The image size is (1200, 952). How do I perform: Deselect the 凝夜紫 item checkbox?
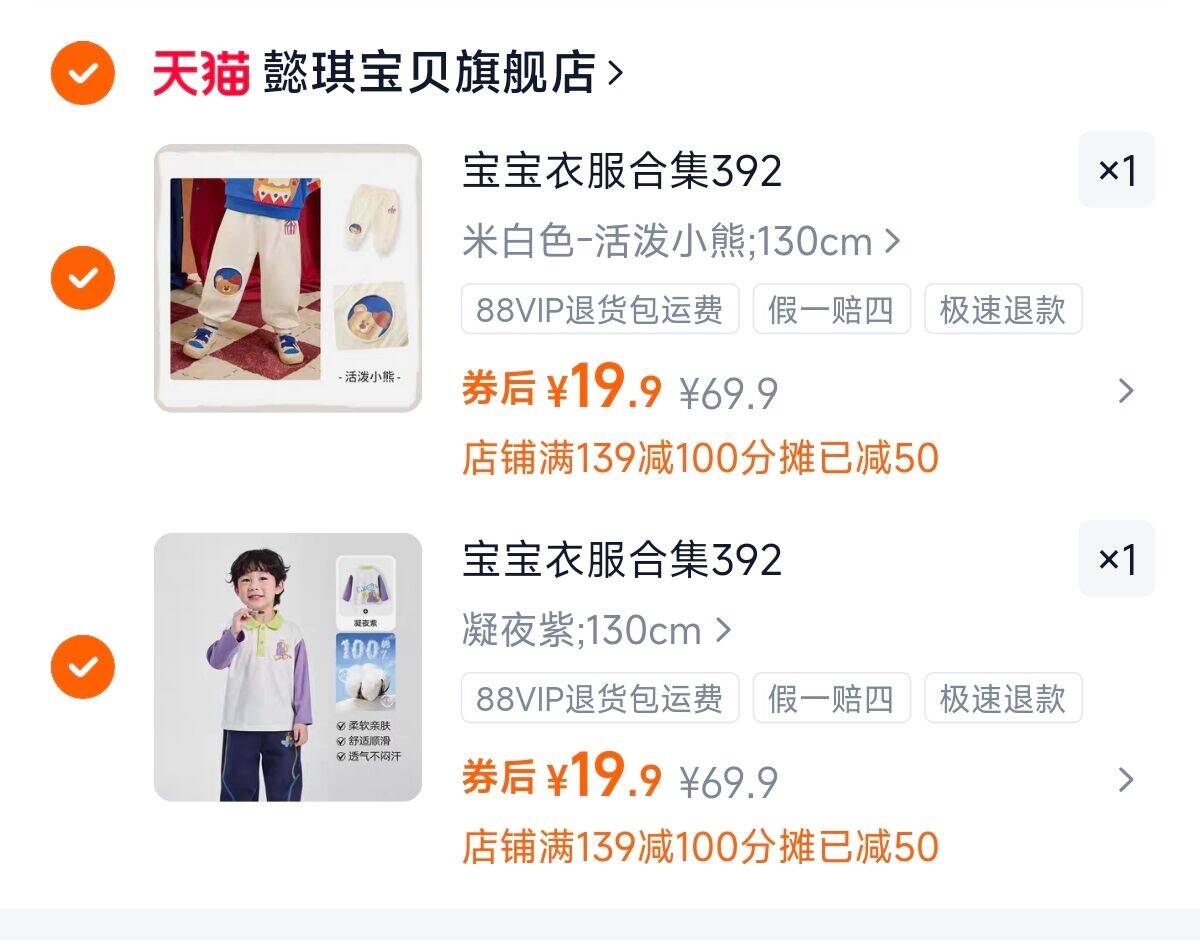coord(83,666)
